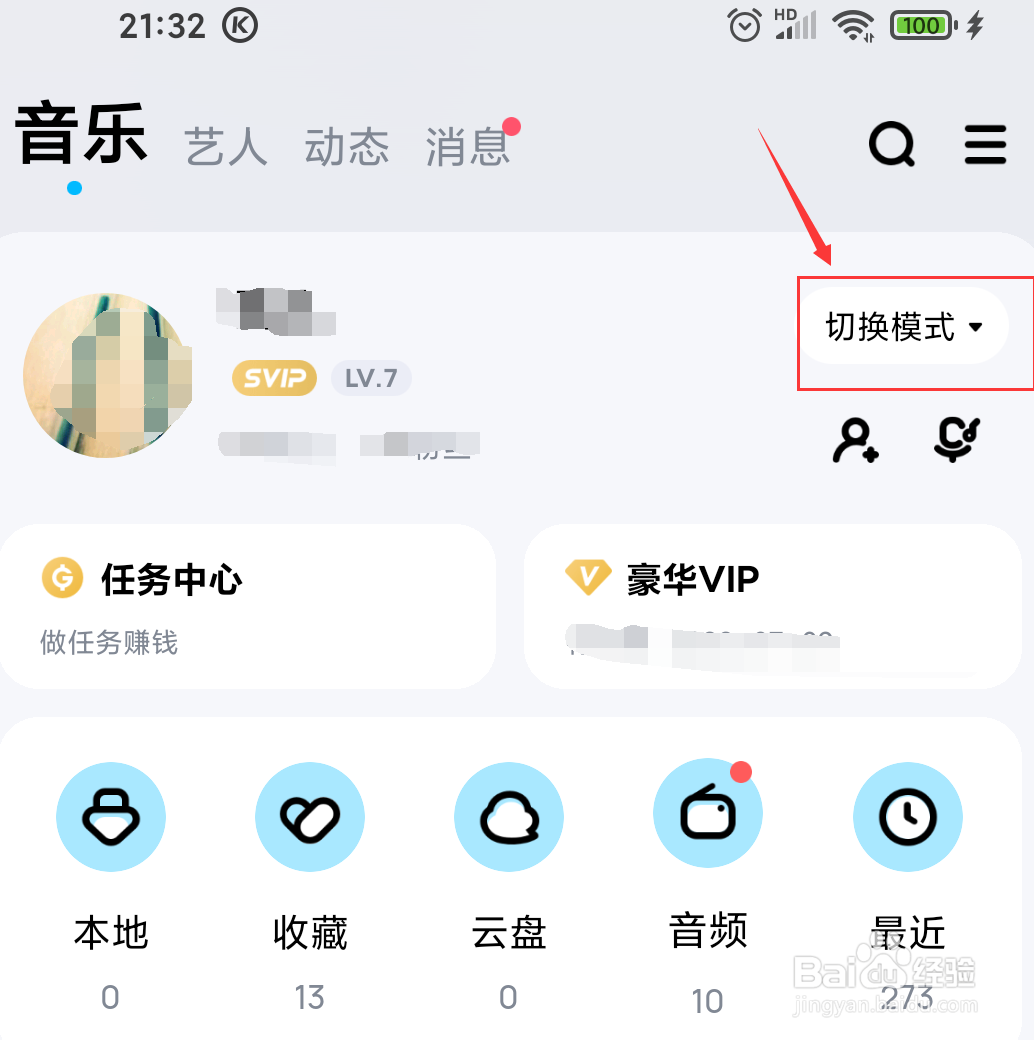Select the 音乐 tab
This screenshot has width=1034, height=1040.
coord(80,135)
